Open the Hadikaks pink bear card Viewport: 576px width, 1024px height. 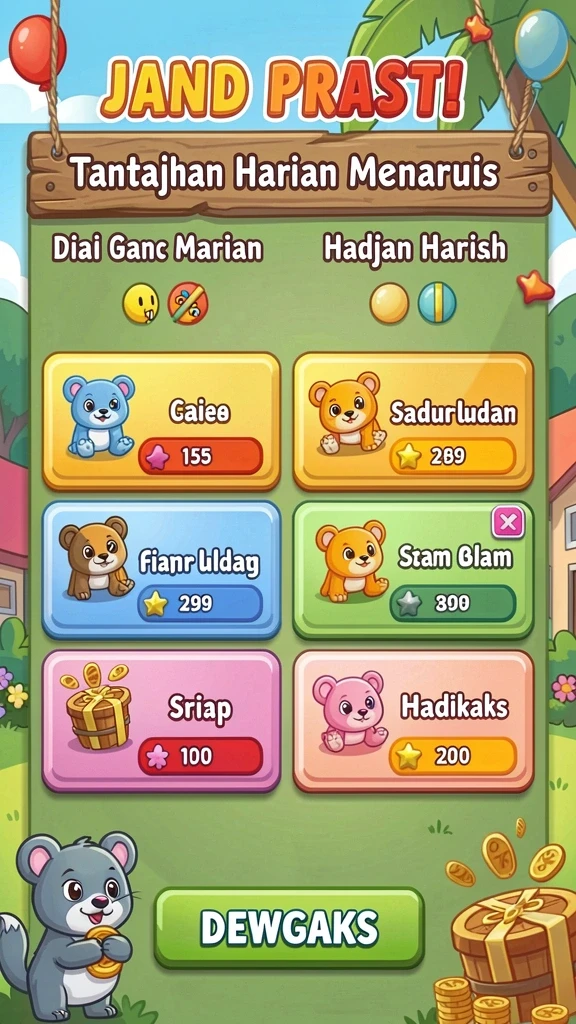pos(413,721)
